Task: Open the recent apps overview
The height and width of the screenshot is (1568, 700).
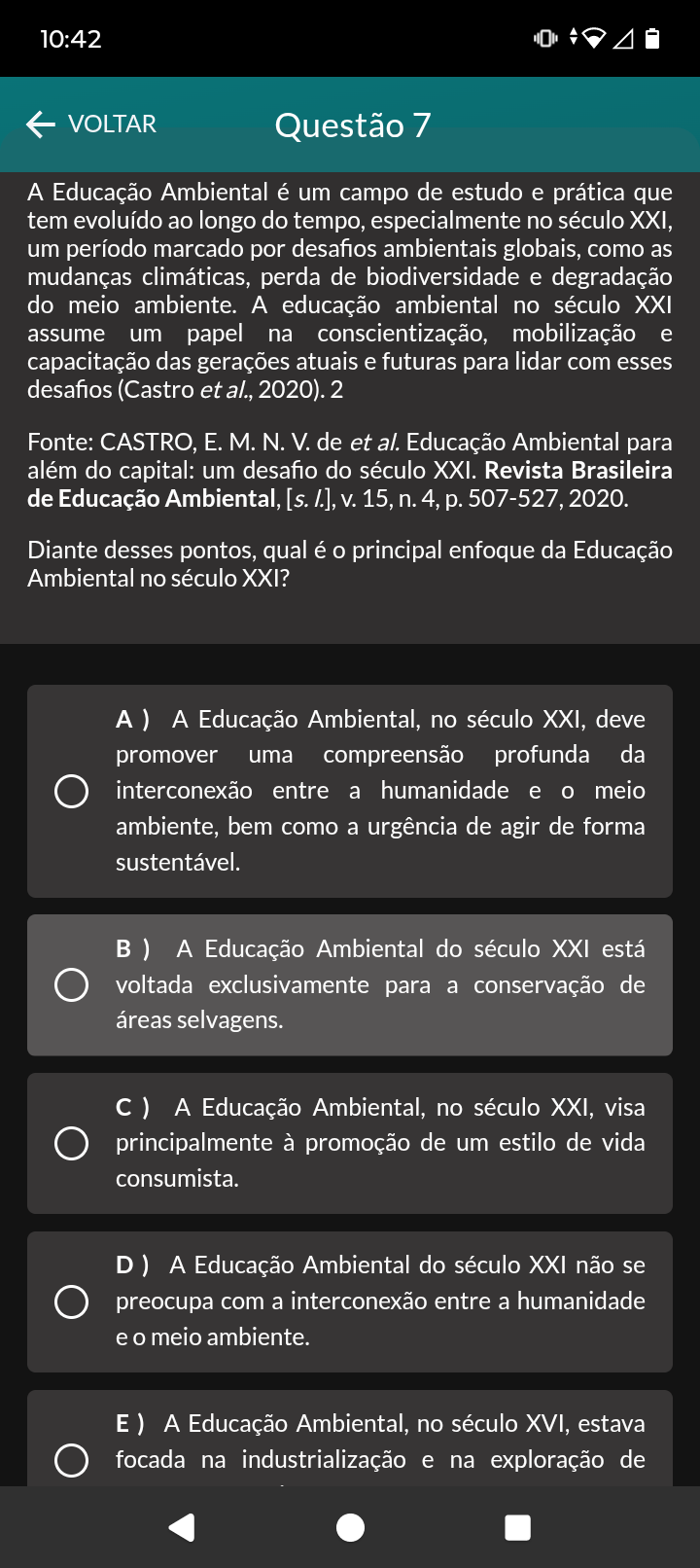Action: pyautogui.click(x=517, y=1527)
